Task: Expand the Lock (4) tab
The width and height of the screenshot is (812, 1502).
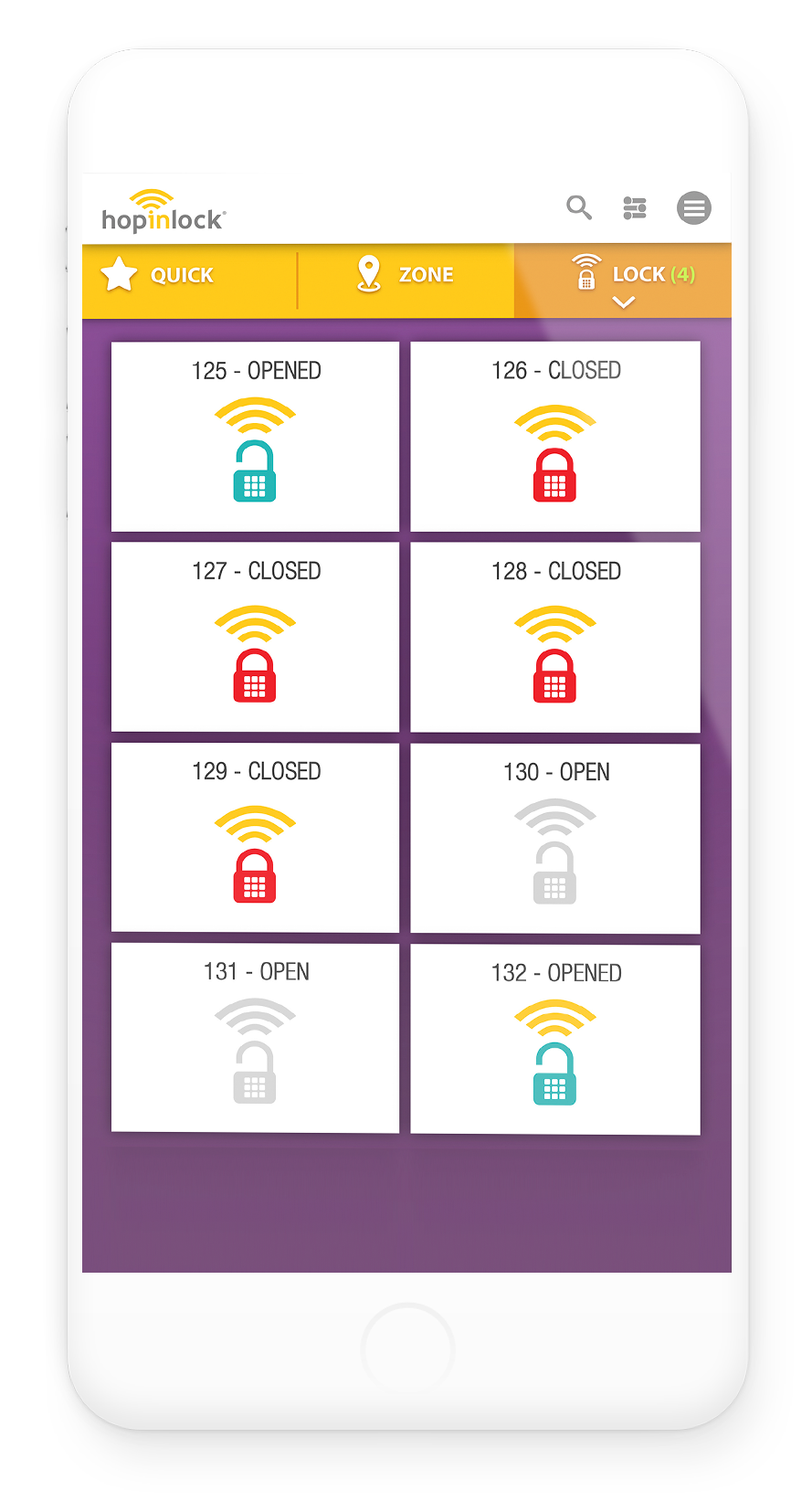Action: coord(625,280)
